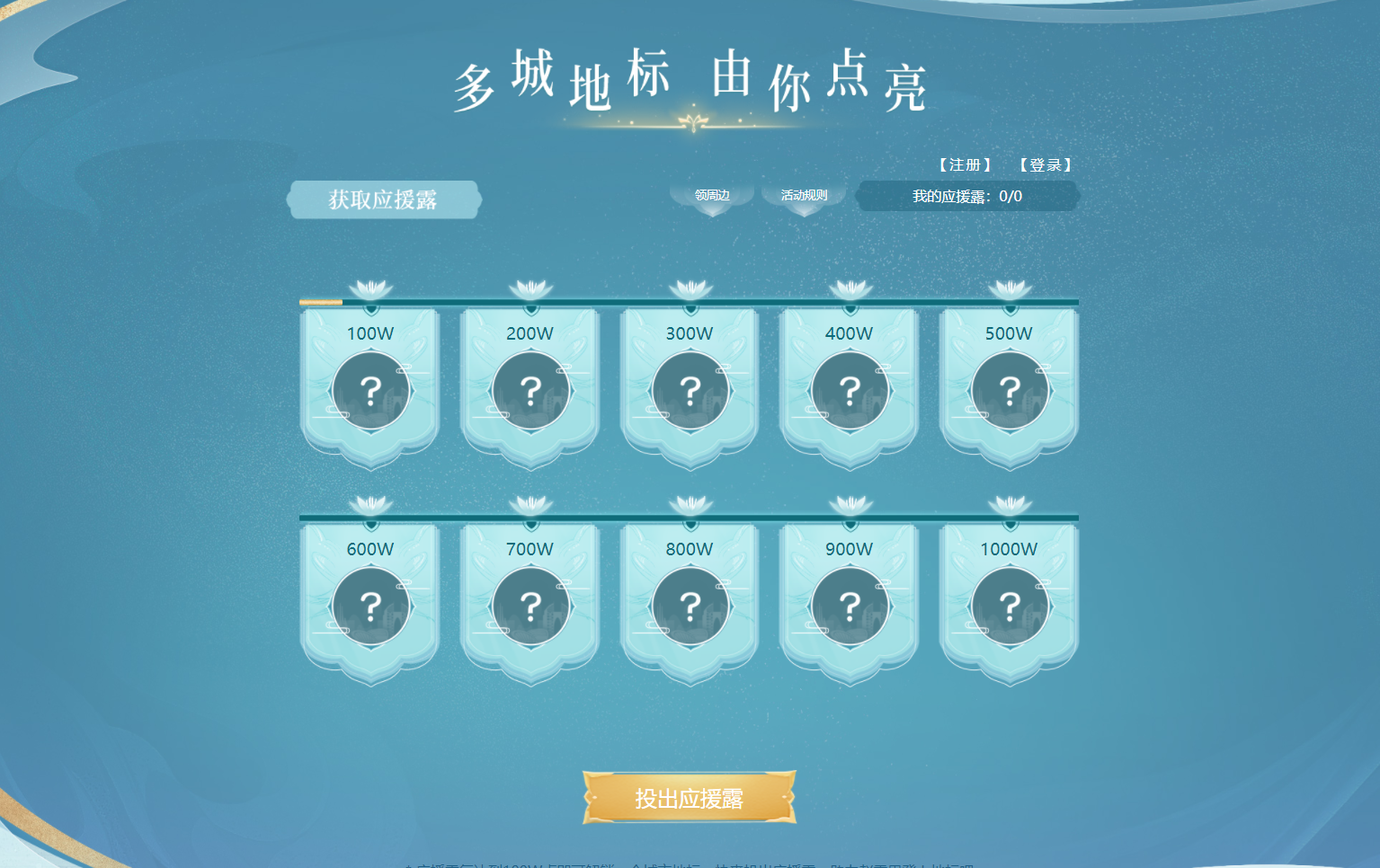Open the 领周边 merchandise button
The image size is (1380, 868).
tap(712, 196)
